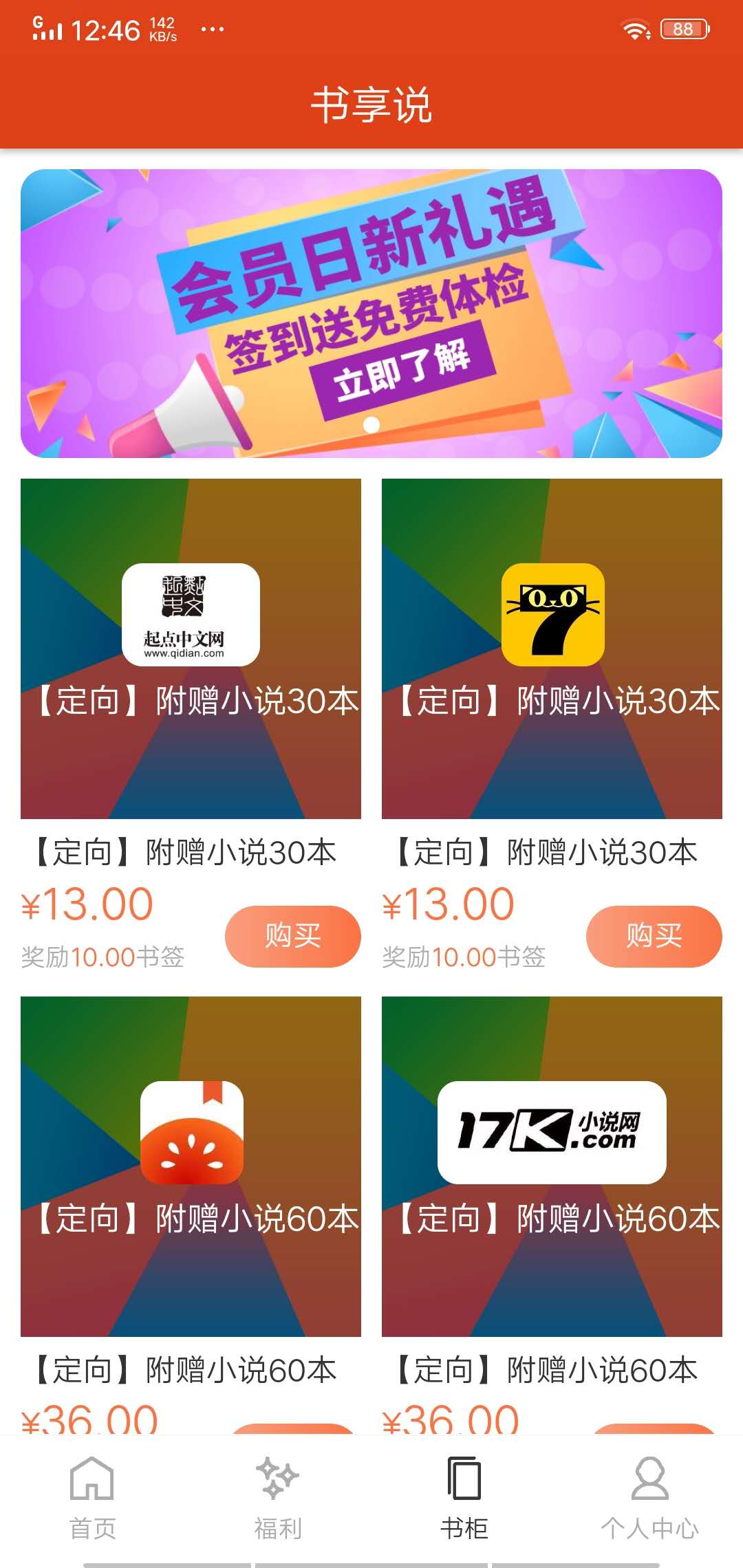Tap the 书柜 bookshelf icon
743x1568 pixels.
464,1479
